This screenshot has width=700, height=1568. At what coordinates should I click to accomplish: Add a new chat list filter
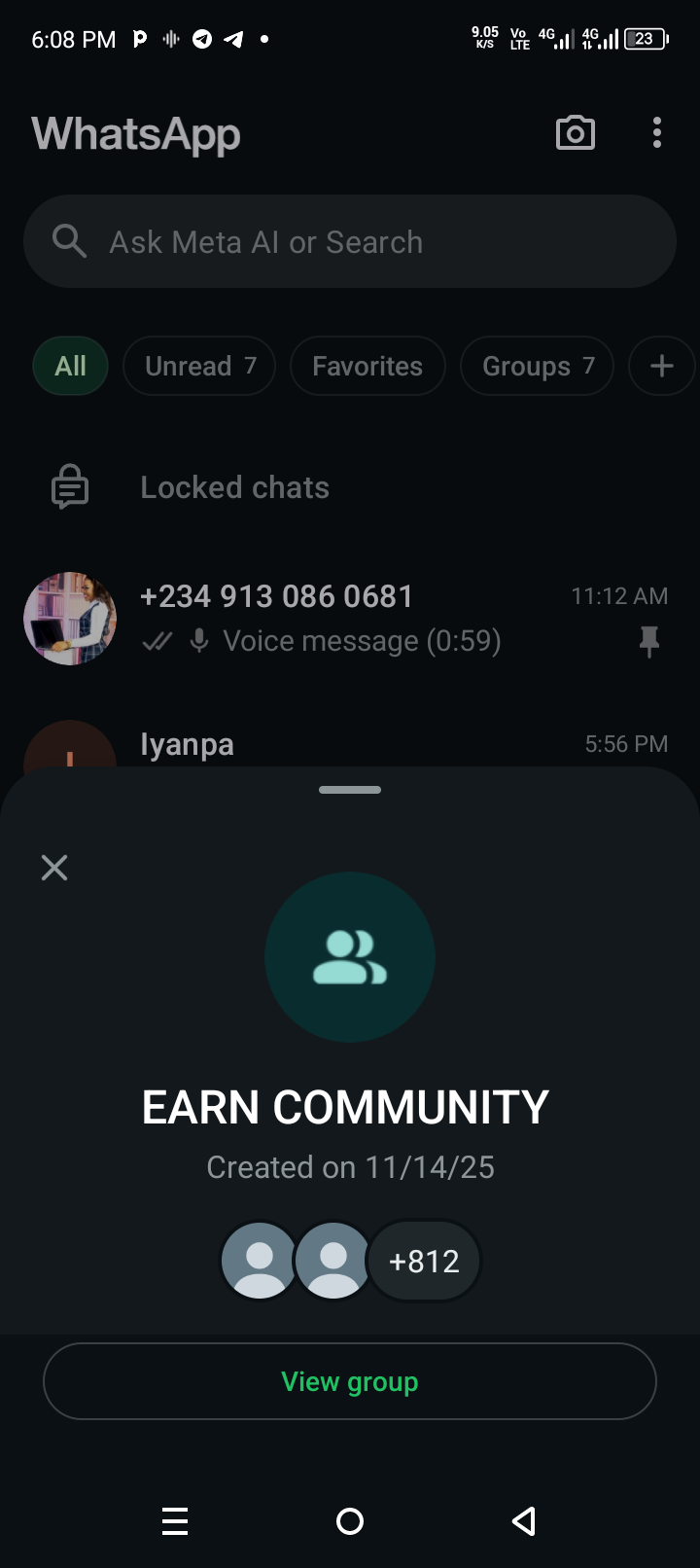pos(661,367)
